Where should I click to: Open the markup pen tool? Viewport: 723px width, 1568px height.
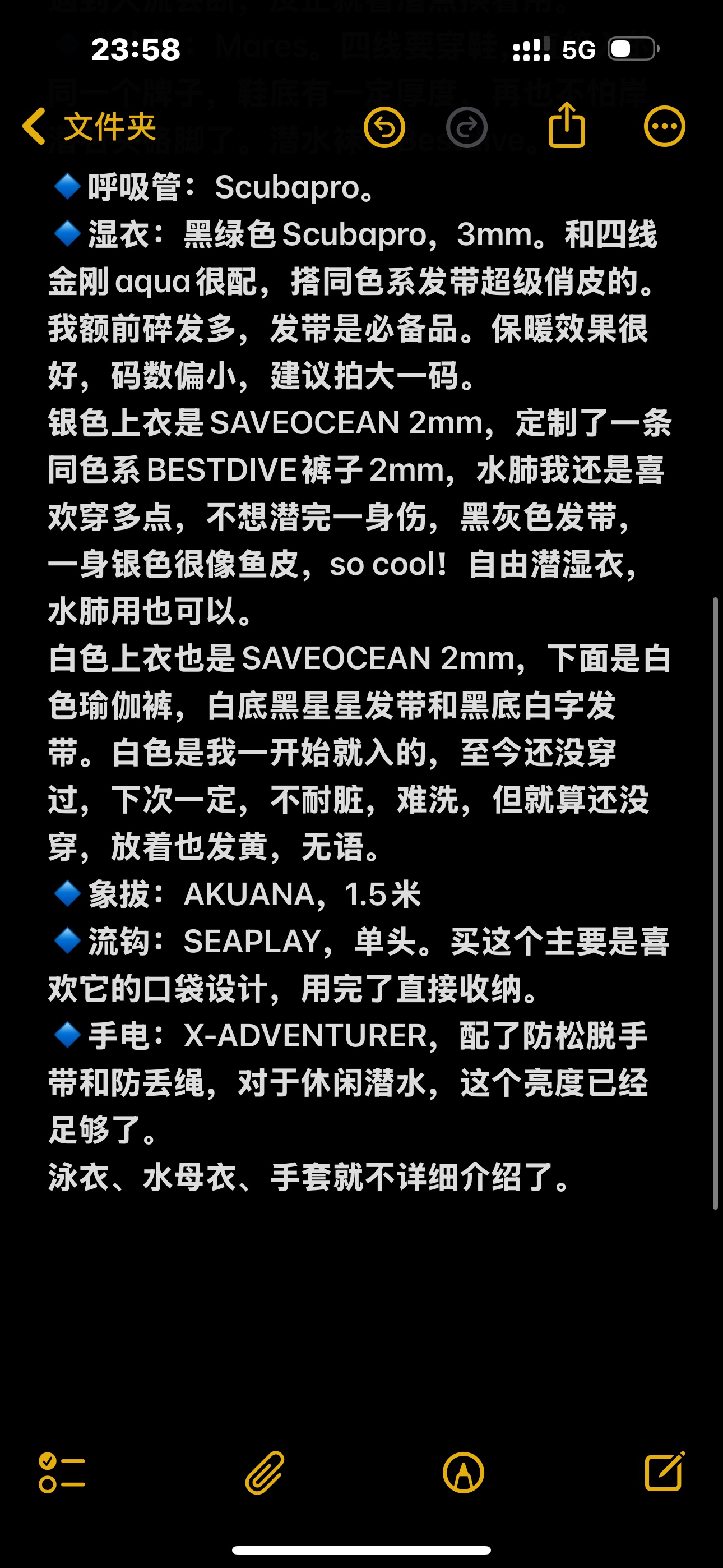click(464, 1473)
